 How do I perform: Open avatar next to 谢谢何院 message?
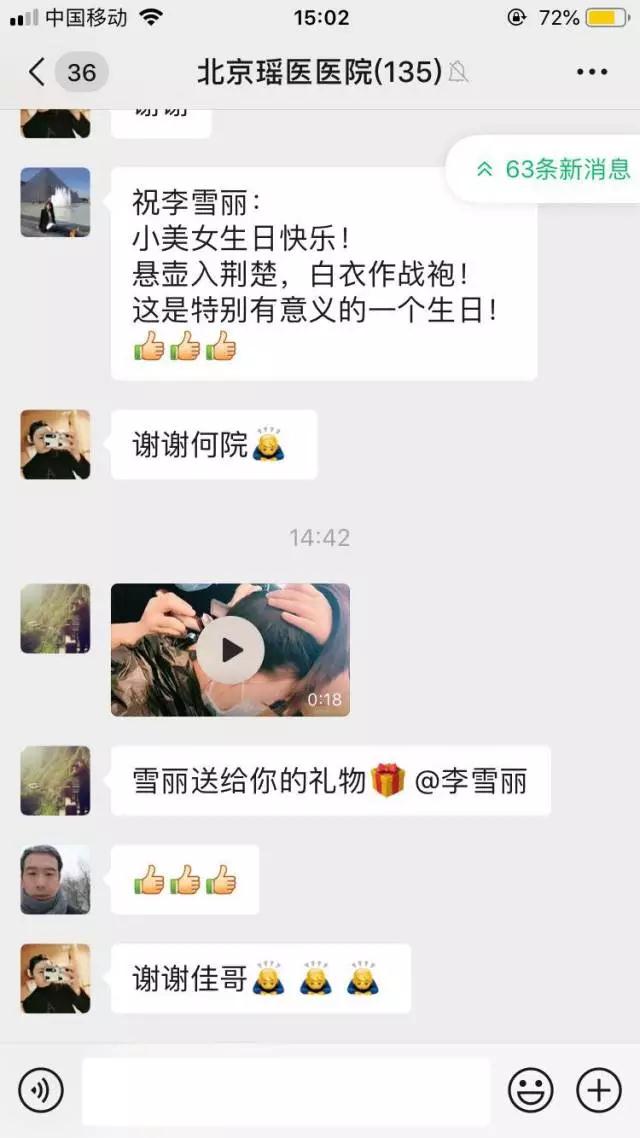coord(55,444)
